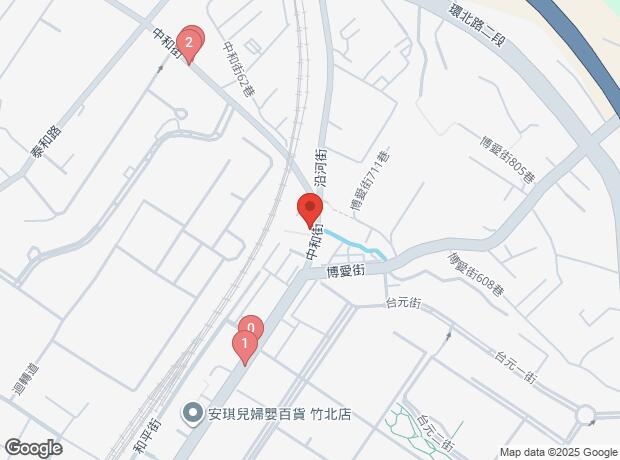Tap the map marker numbered 2
The height and width of the screenshot is (460, 620).
pyautogui.click(x=189, y=42)
